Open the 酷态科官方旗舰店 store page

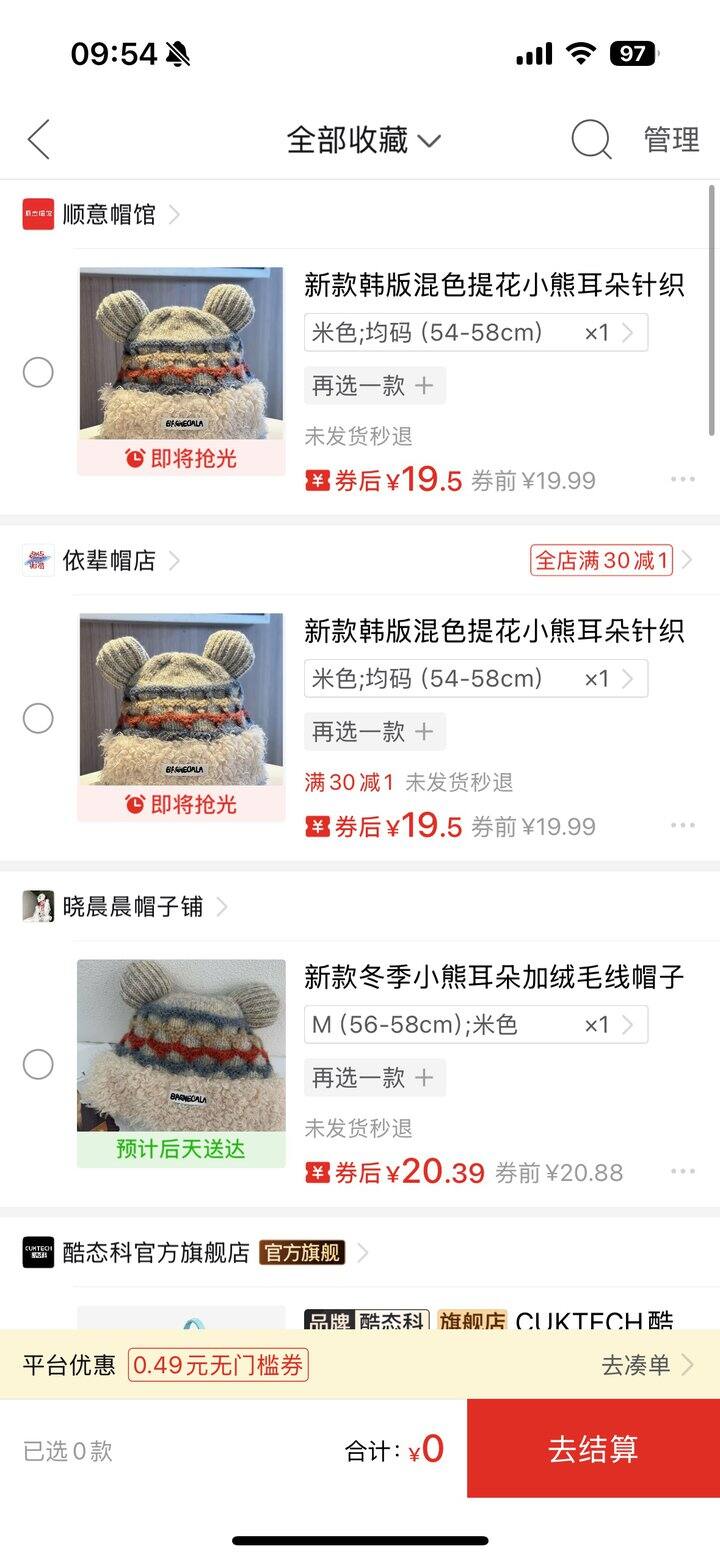157,1252
